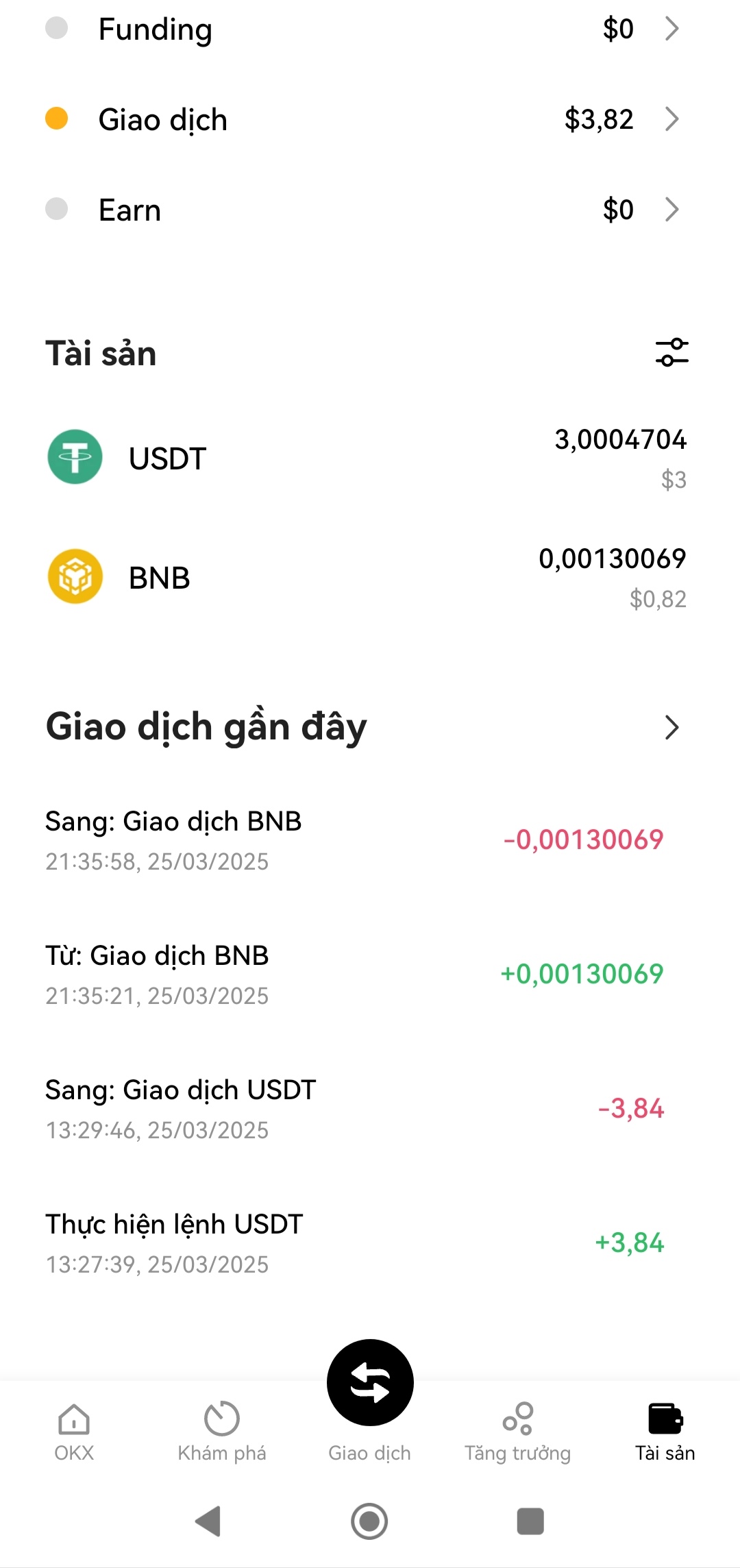Screen dimensions: 740x1568
Task: Open Từ: Giao dịch BNB transaction
Action: click(370, 974)
